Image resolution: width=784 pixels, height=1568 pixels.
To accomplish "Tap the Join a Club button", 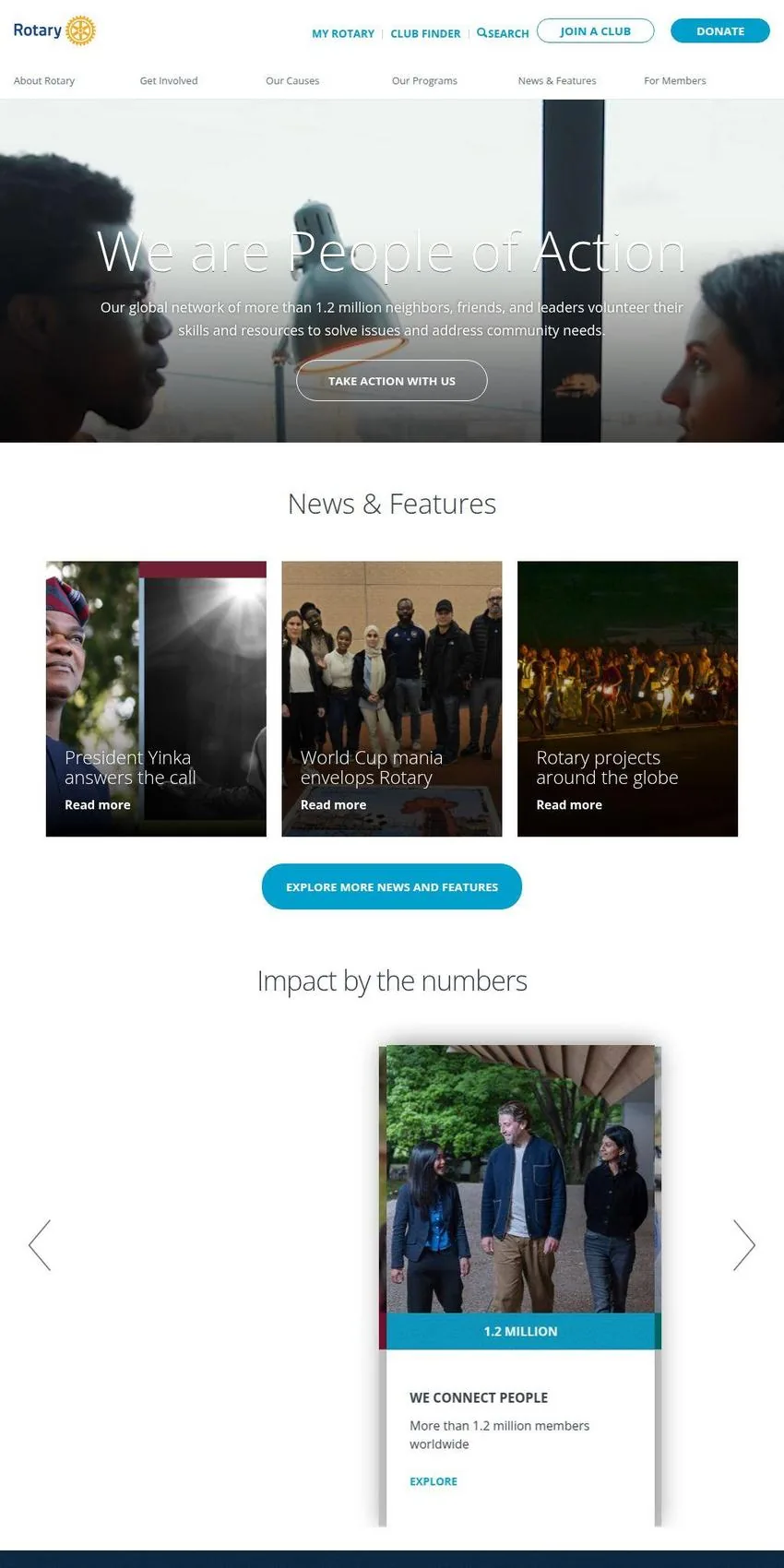I will (x=595, y=30).
